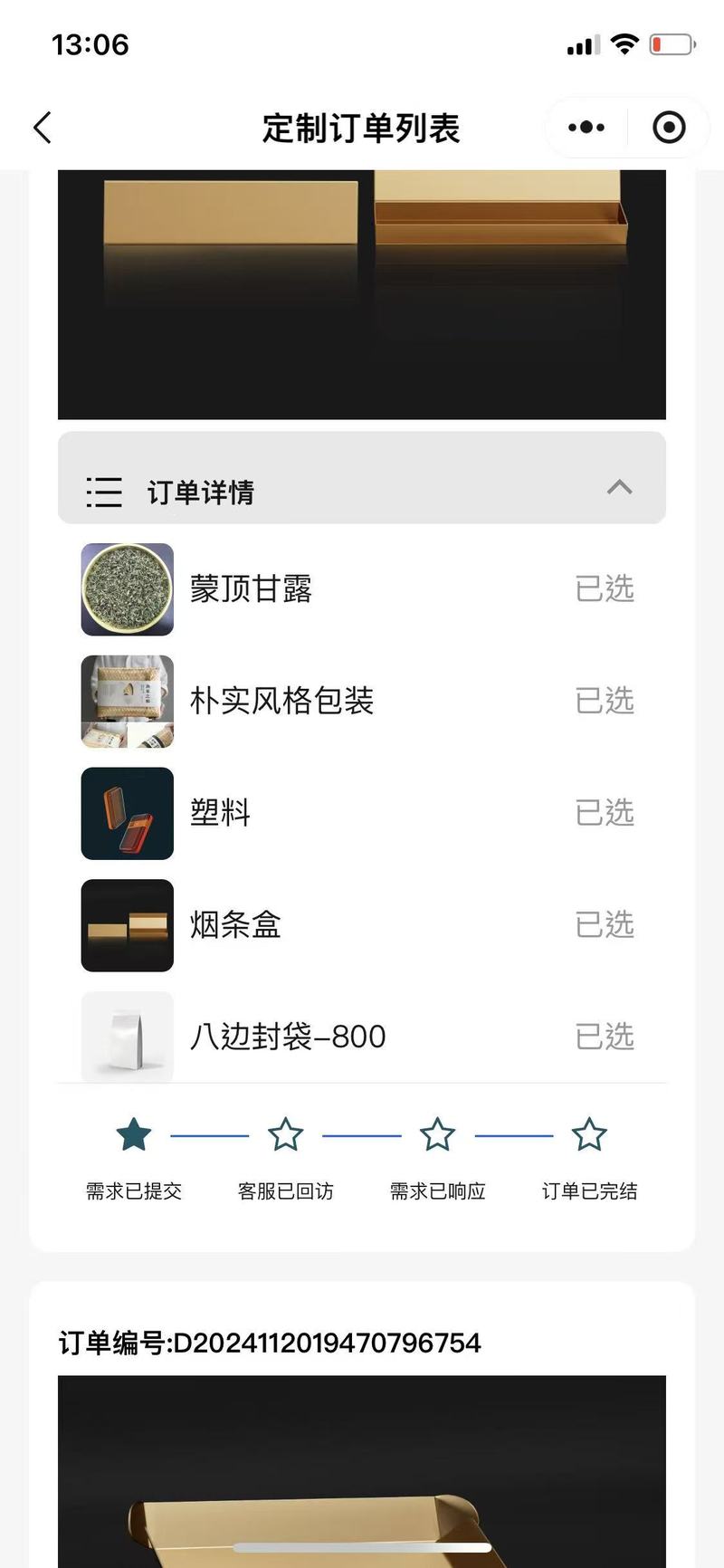Open the 蒙顶甘露 item
This screenshot has width=724, height=1568.
pyautogui.click(x=251, y=589)
